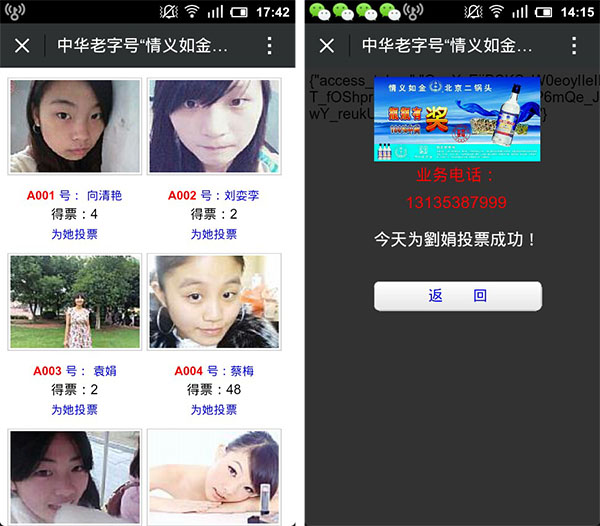This screenshot has width=600, height=526.
Task: Vote for A001 向清艳 via 为她投票
Action: coord(74,234)
